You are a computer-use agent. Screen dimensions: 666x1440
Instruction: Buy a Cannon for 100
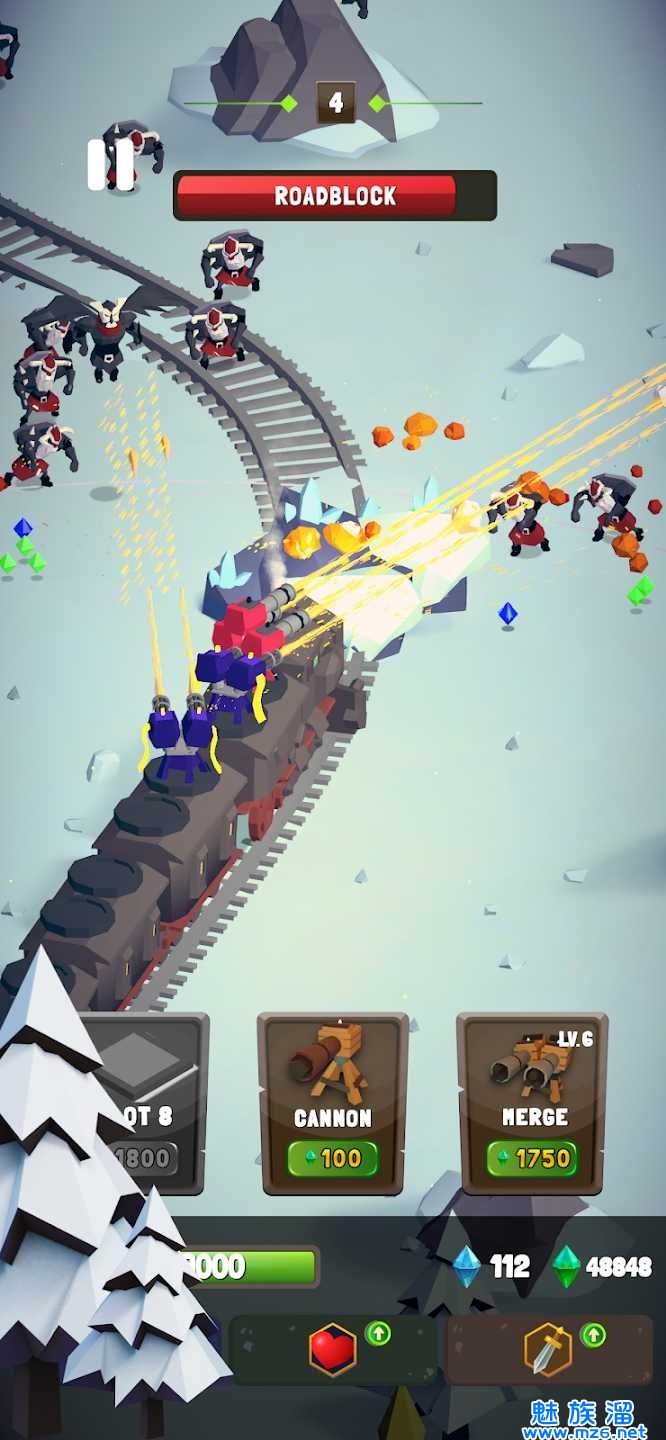point(333,1158)
